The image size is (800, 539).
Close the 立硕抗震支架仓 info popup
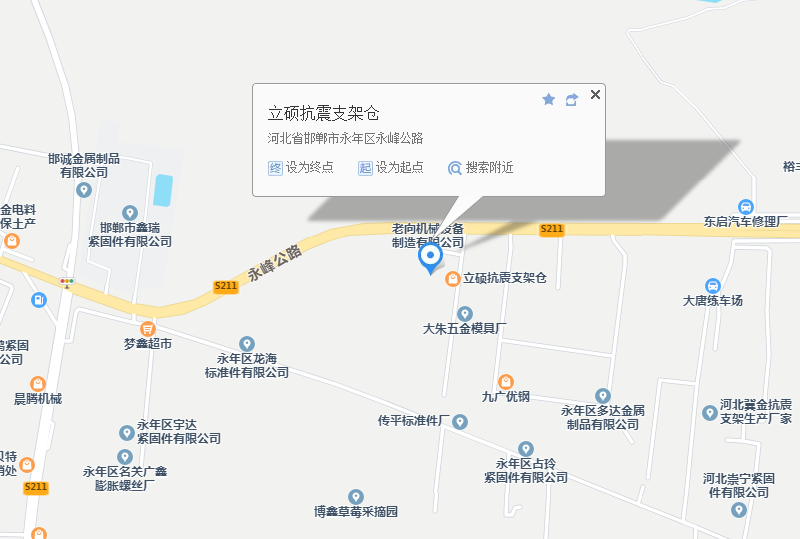coord(595,94)
